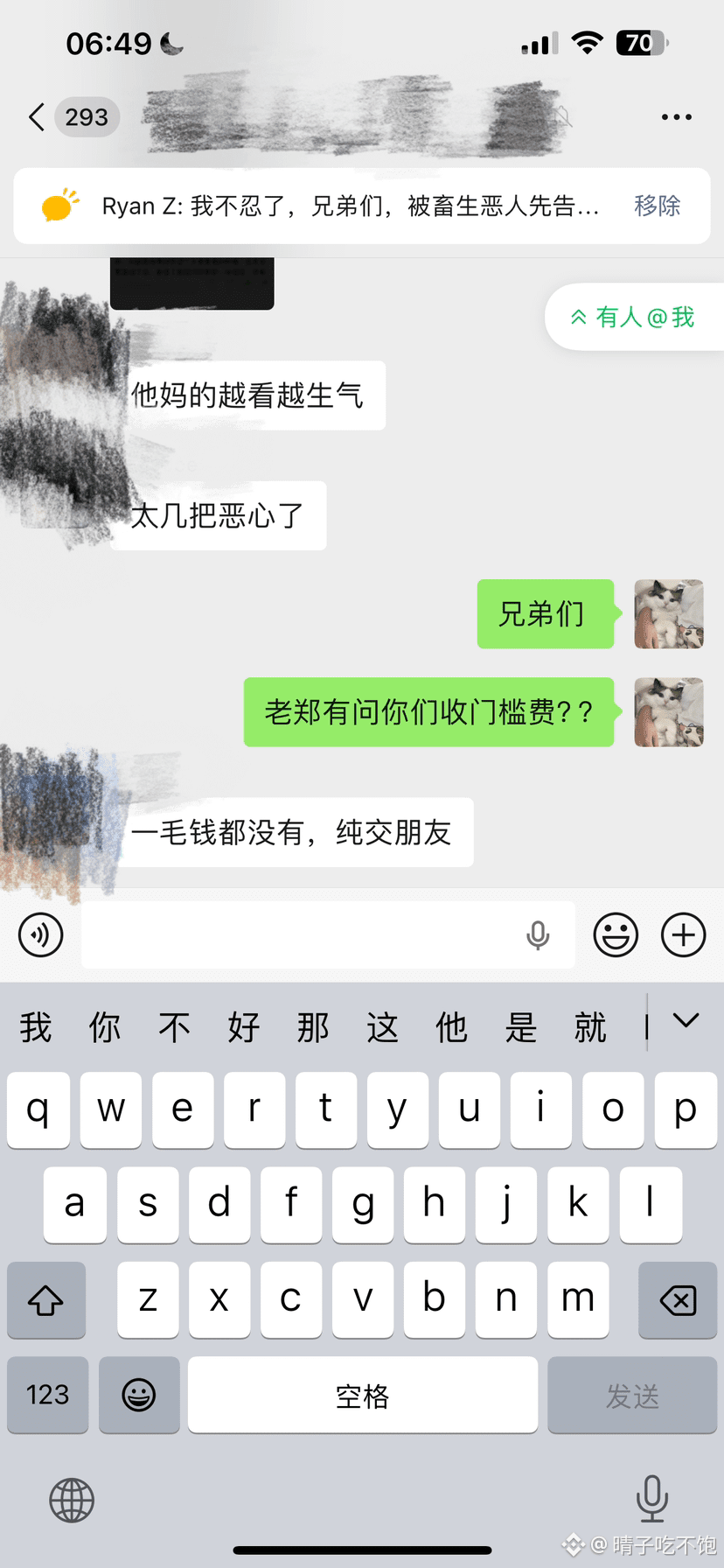Tap the dictation mic inside the text field
The height and width of the screenshot is (1568, 724).
538,935
